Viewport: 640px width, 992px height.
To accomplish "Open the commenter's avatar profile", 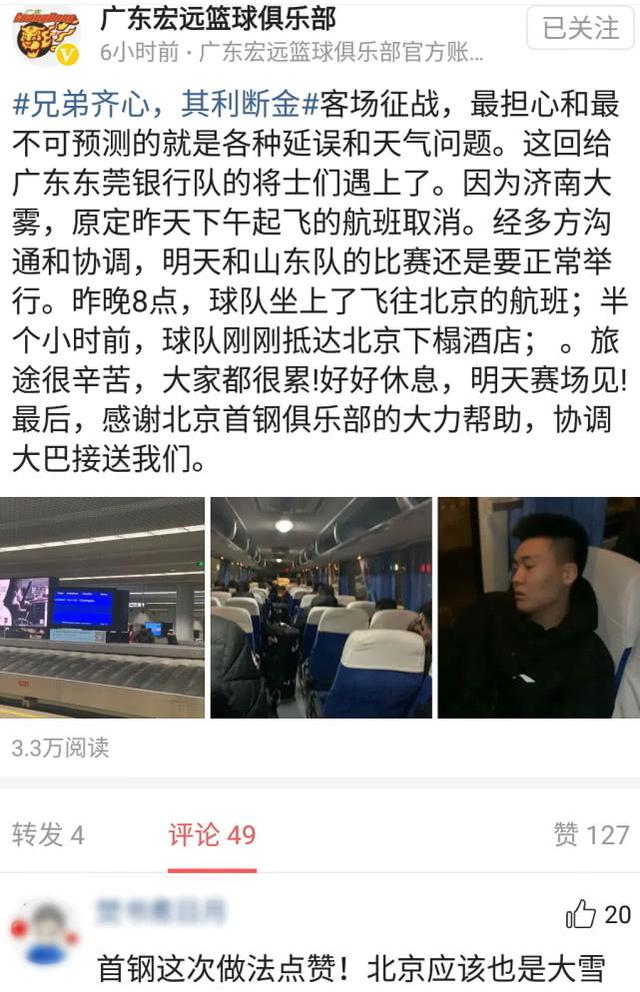I will [x=46, y=932].
